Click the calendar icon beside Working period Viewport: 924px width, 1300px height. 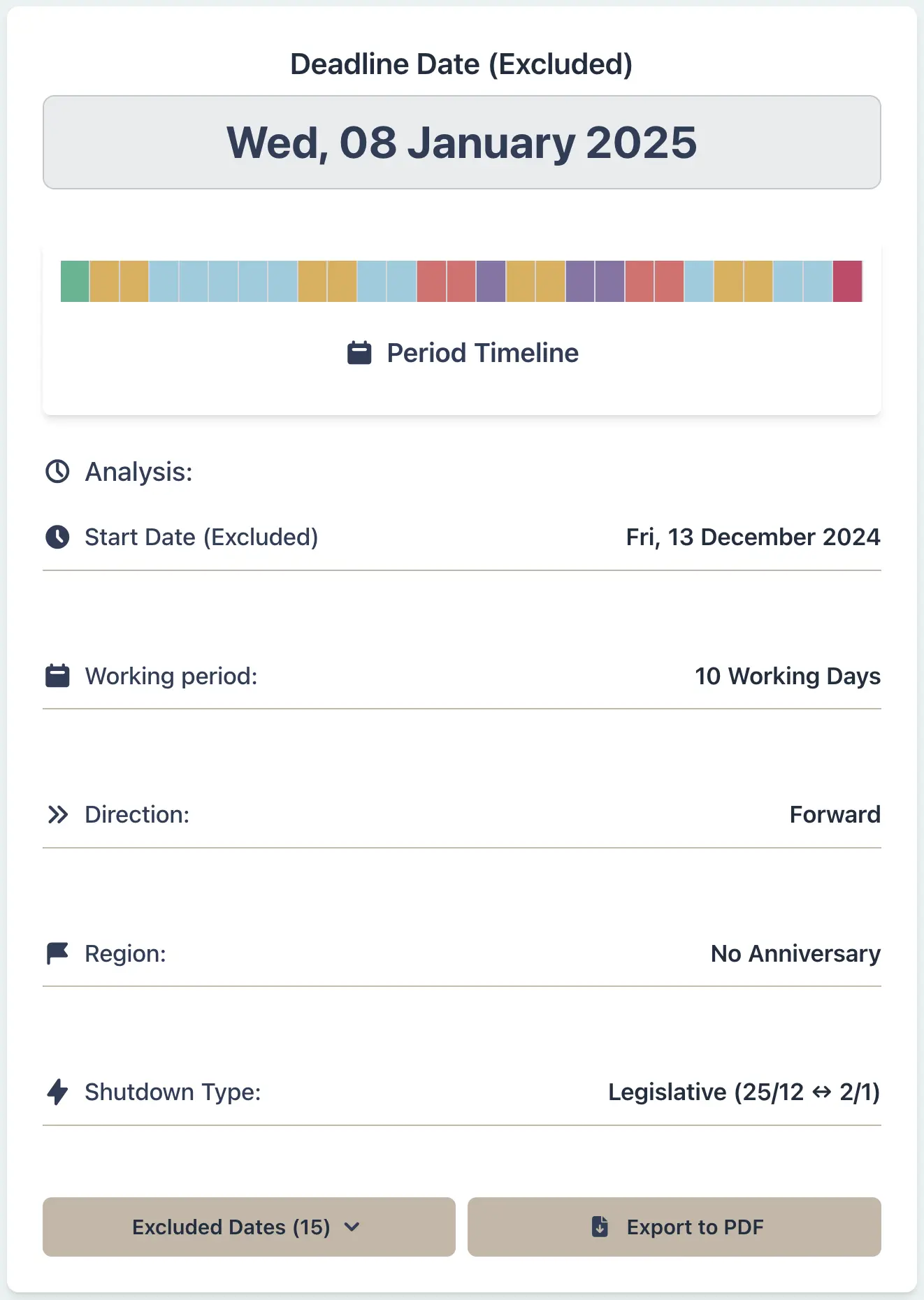tap(57, 675)
